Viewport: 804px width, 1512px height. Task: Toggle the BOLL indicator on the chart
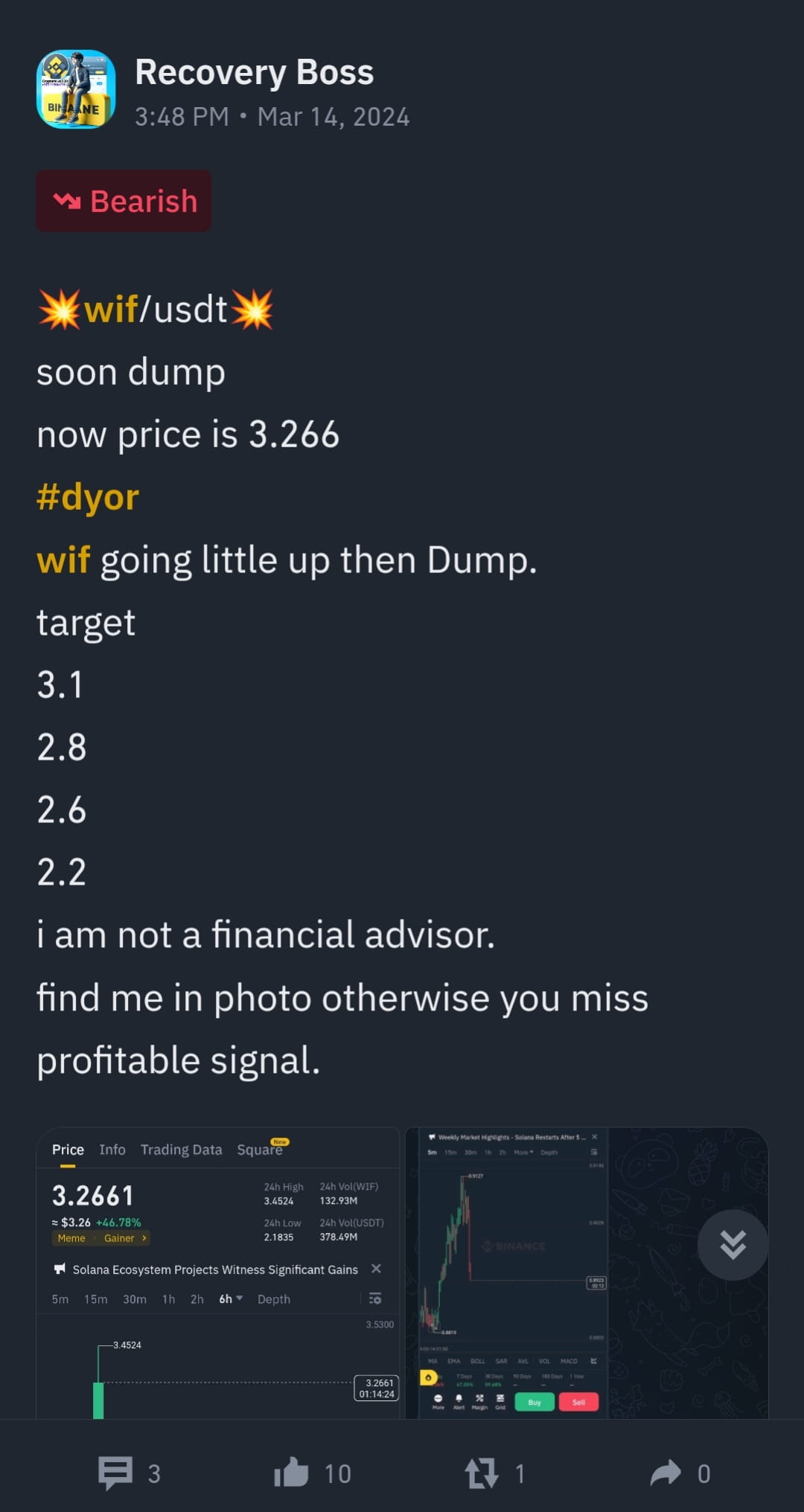point(478,1361)
